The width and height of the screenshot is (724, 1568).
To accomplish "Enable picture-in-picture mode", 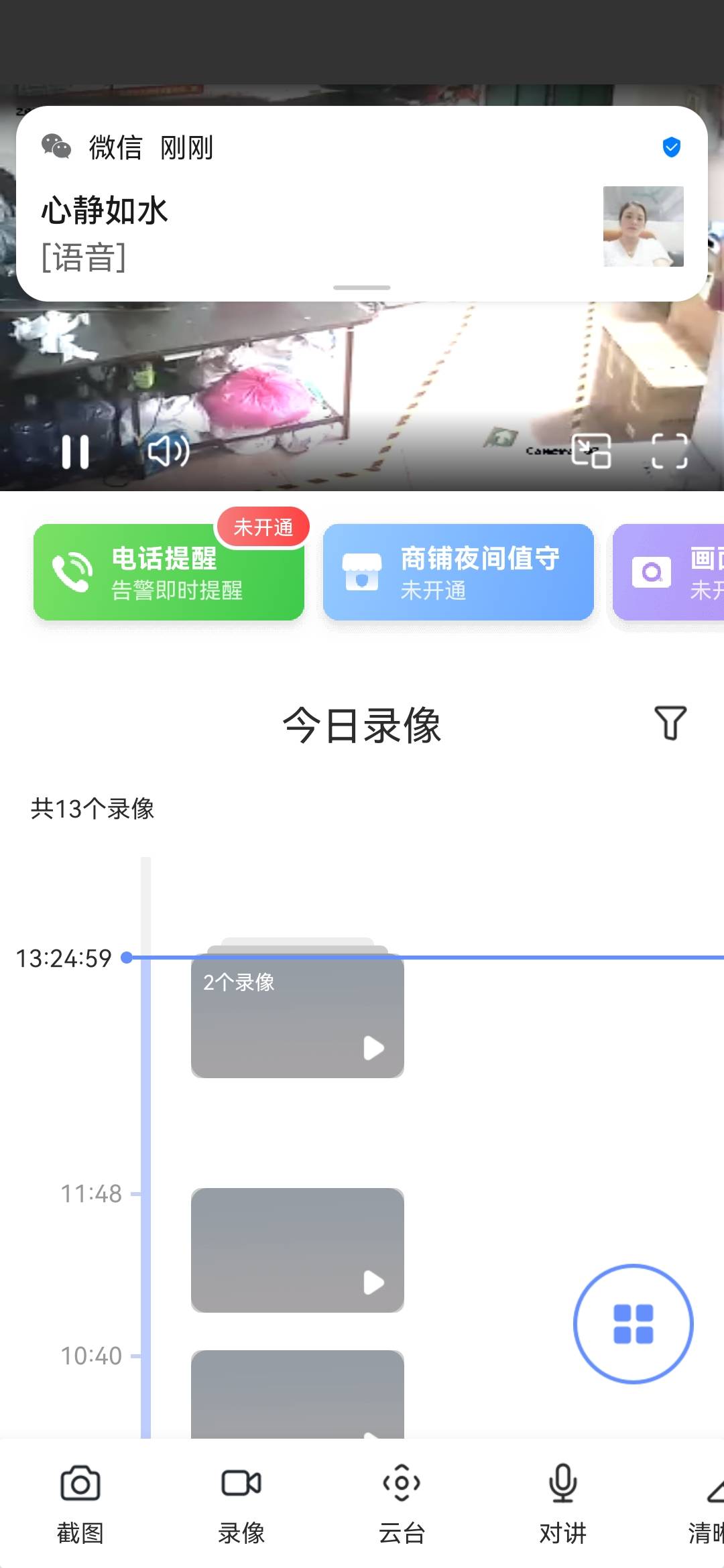I will tap(591, 450).
